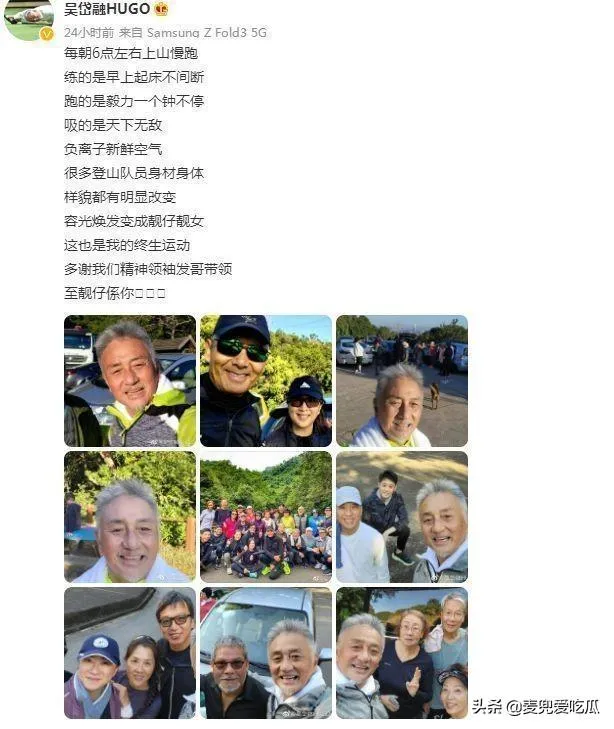The image size is (614, 729).
Task: Open first selfie photo with yellow jacket
Action: 130,380
